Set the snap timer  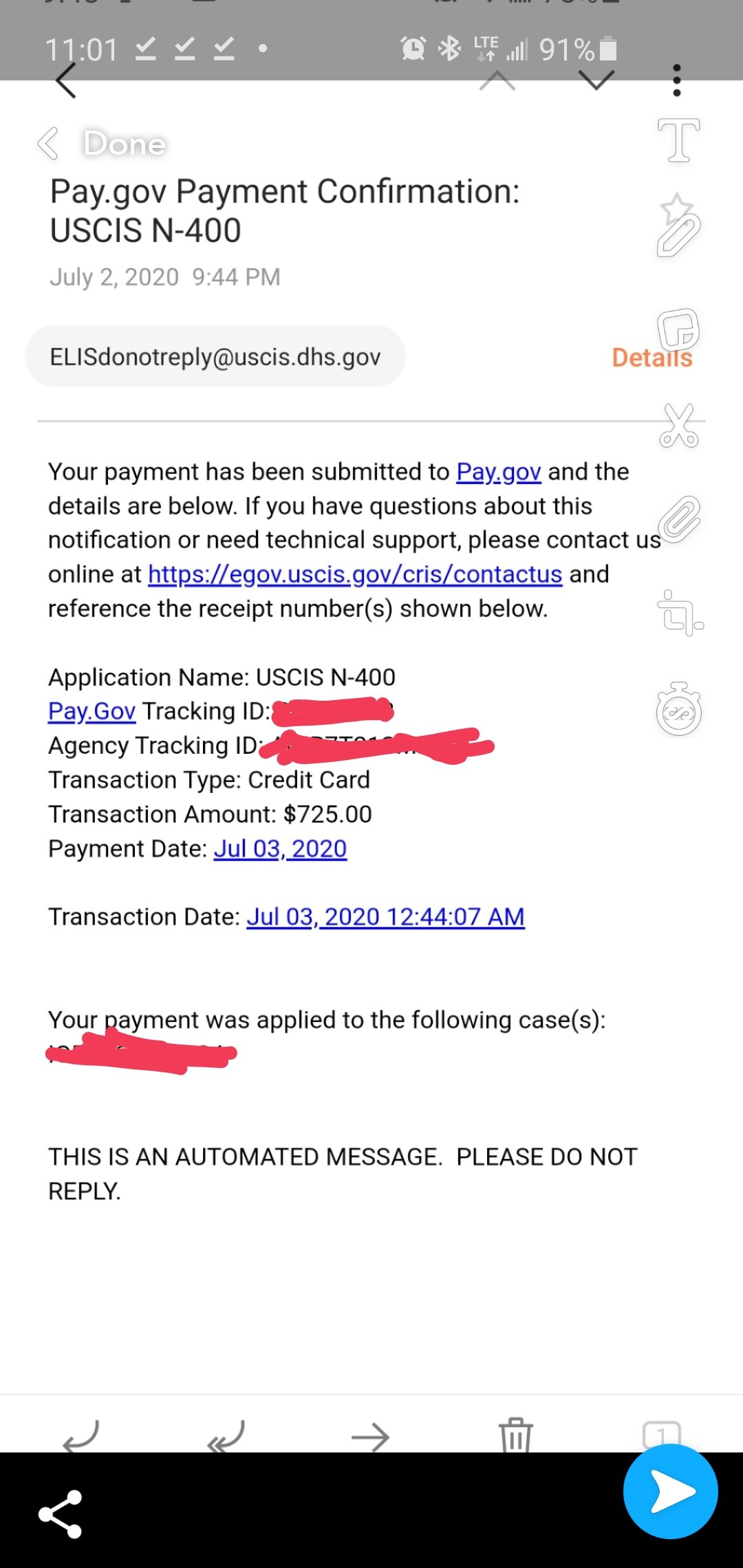coord(678,709)
